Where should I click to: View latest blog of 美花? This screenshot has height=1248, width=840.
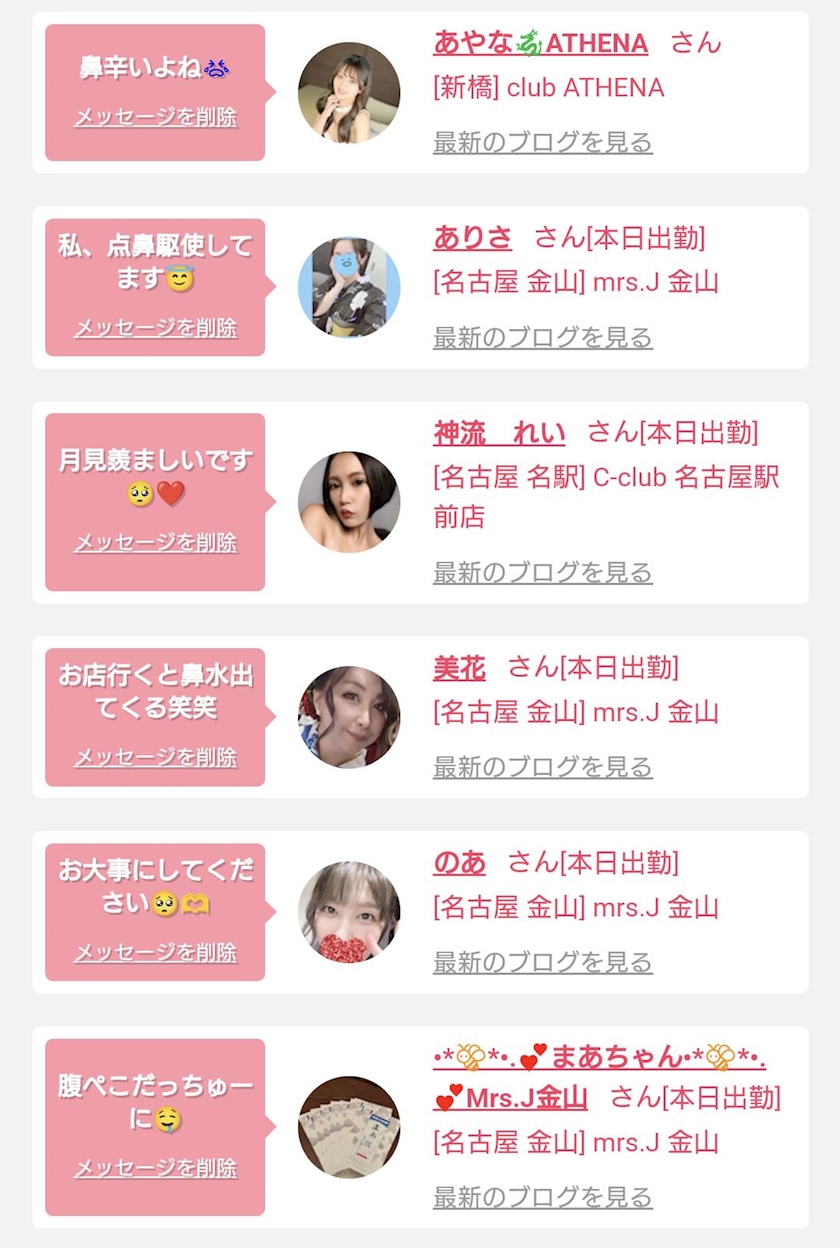542,767
